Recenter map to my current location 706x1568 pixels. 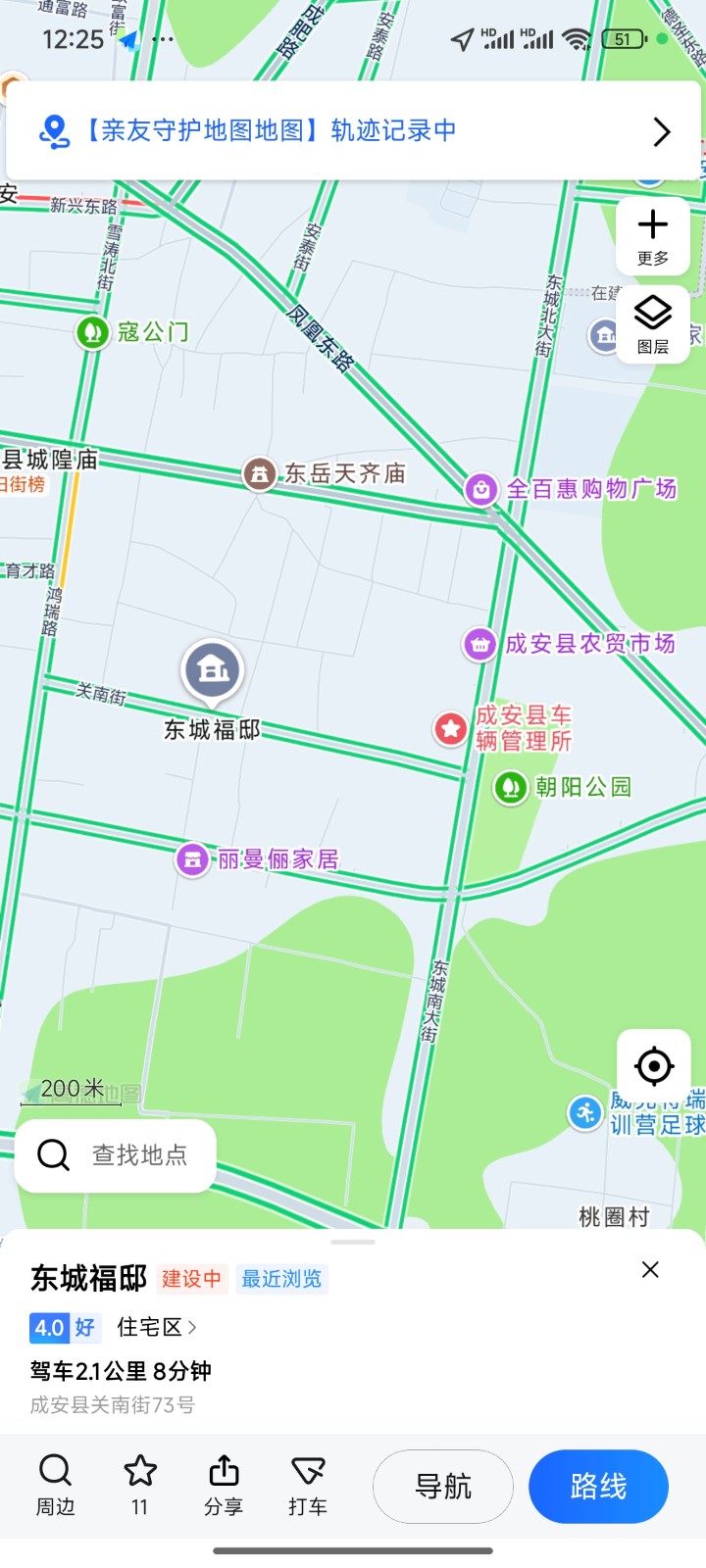(x=653, y=1065)
